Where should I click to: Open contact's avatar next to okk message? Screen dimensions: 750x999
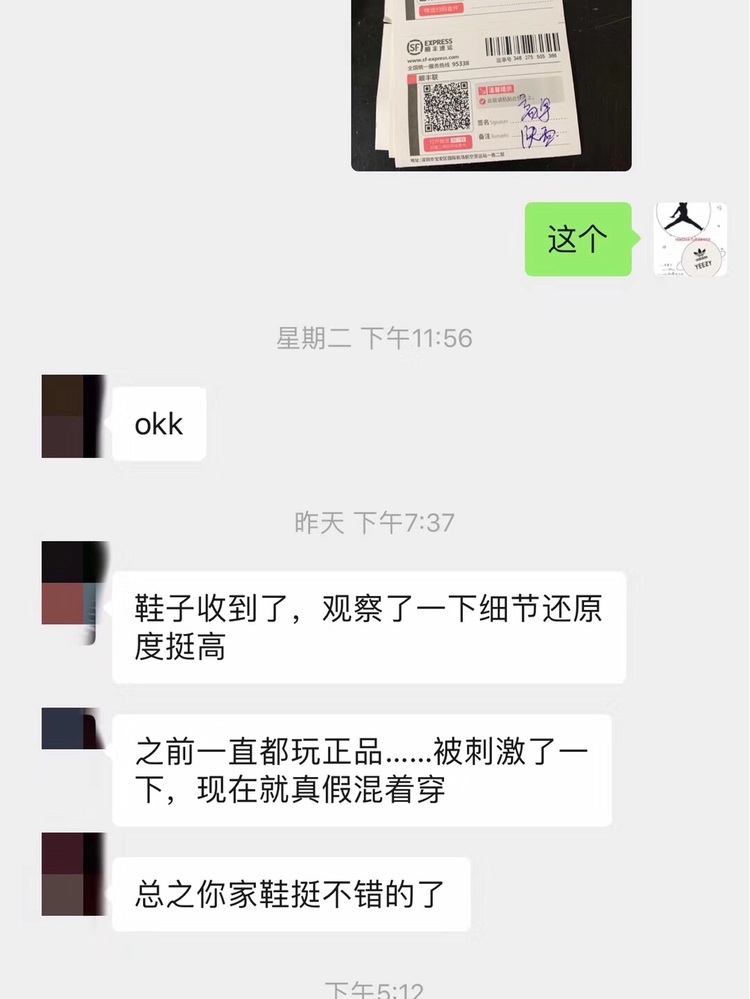coord(72,417)
